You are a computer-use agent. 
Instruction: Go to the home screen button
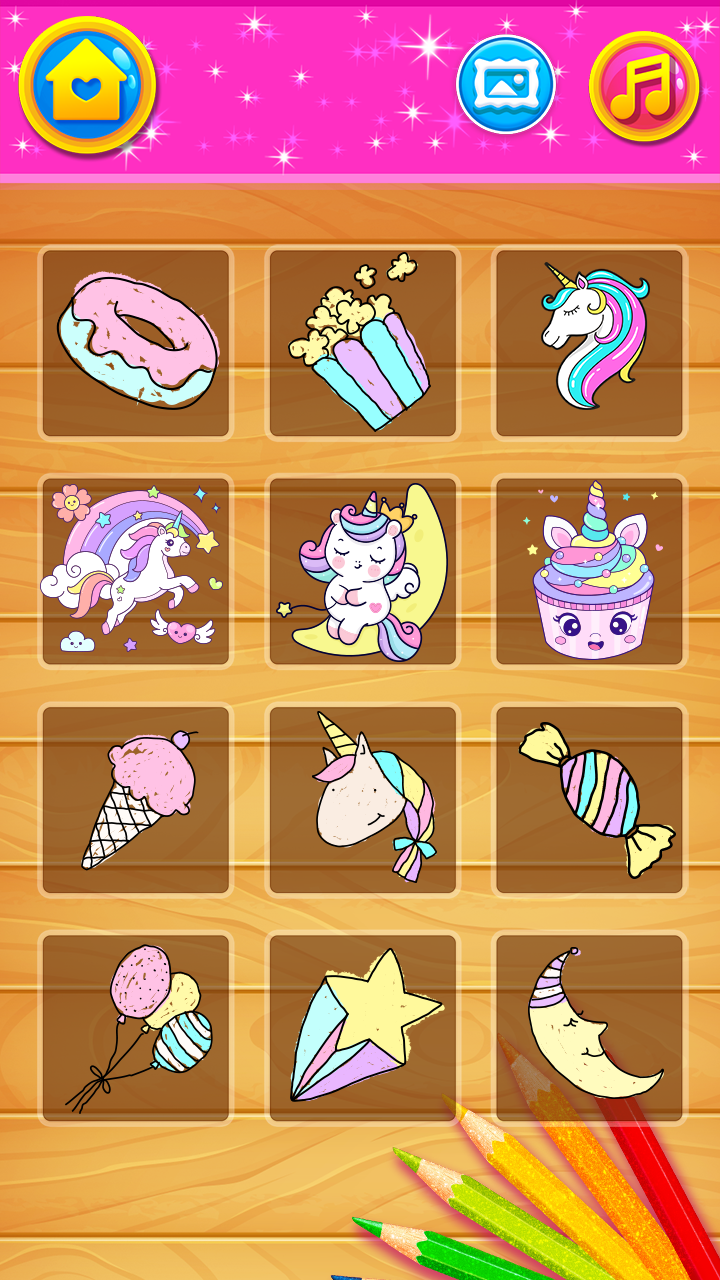point(87,85)
